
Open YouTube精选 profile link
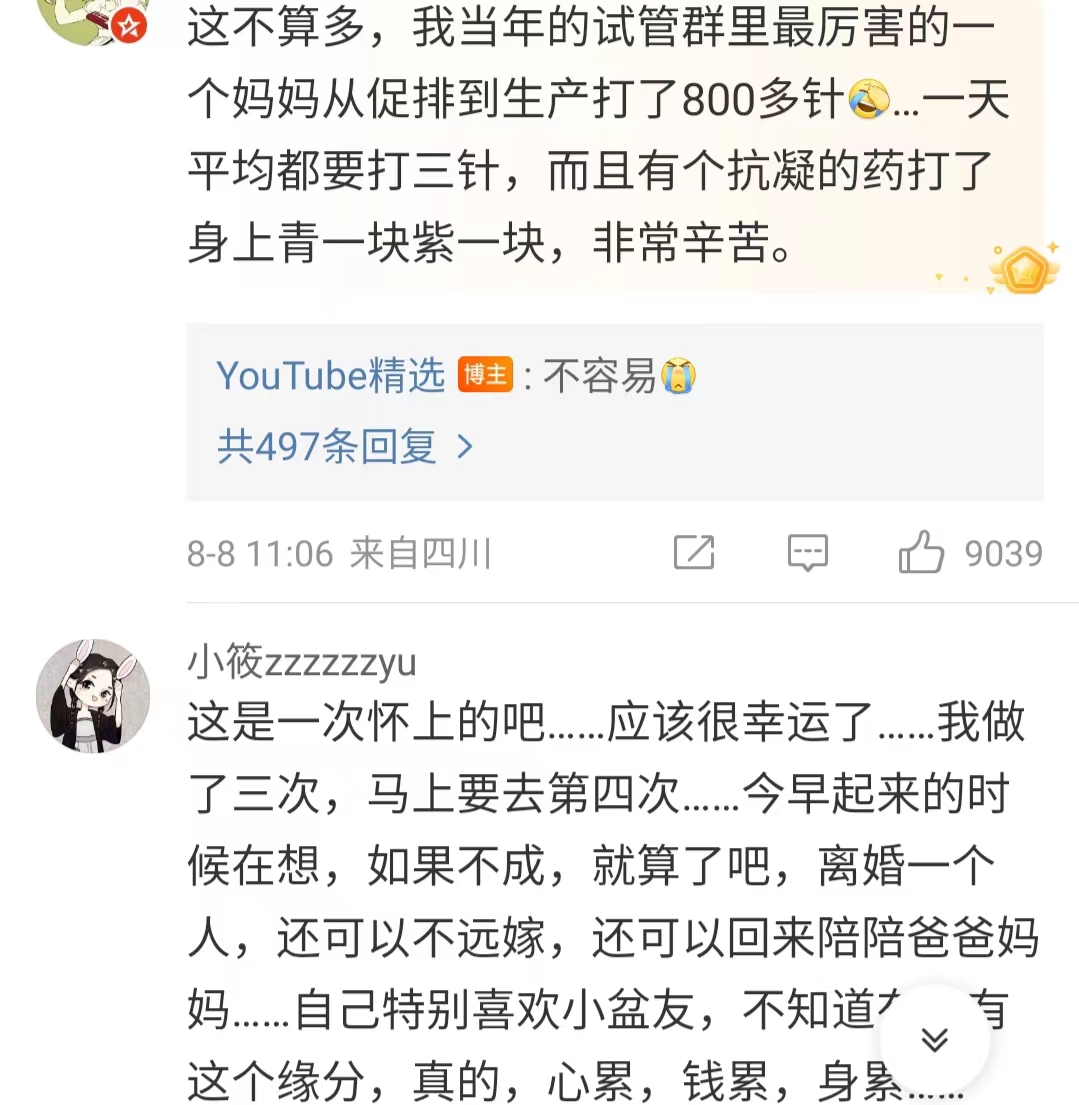330,376
